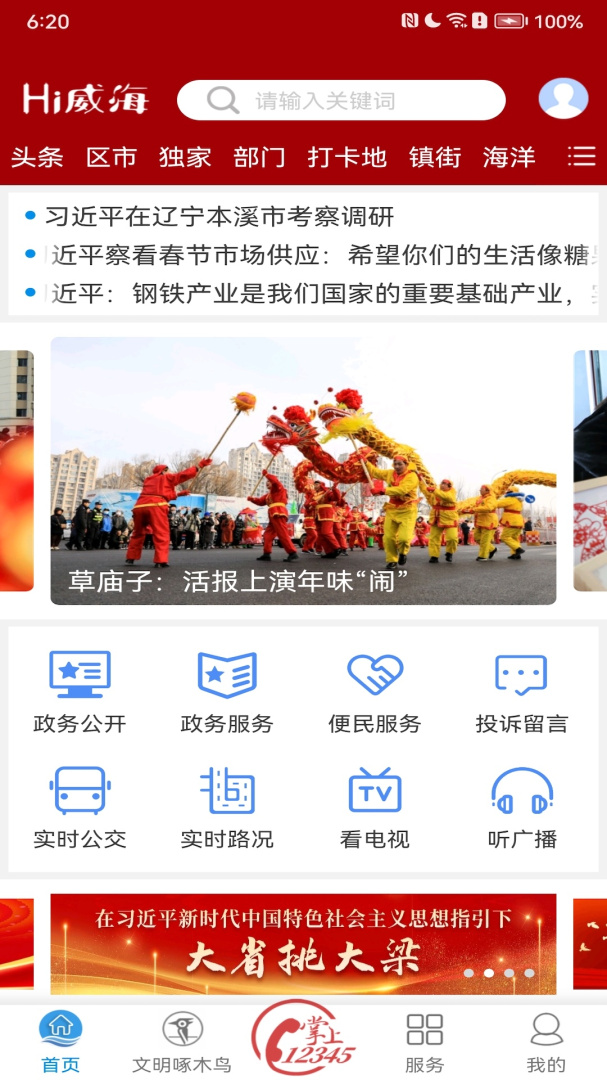Launch 政务服务 shortcut
607x1080 pixels.
pyautogui.click(x=227, y=692)
